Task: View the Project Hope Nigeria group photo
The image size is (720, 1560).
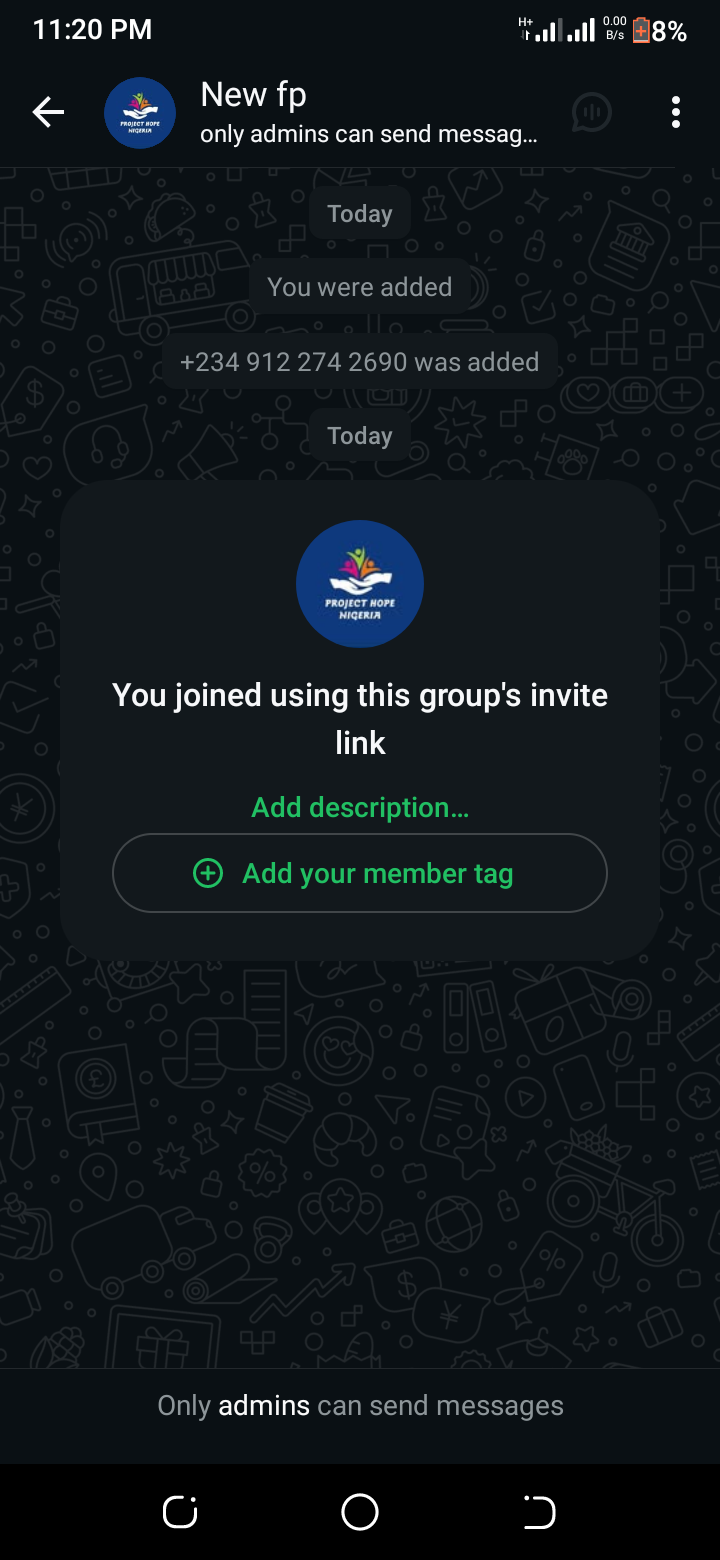Action: tap(360, 584)
